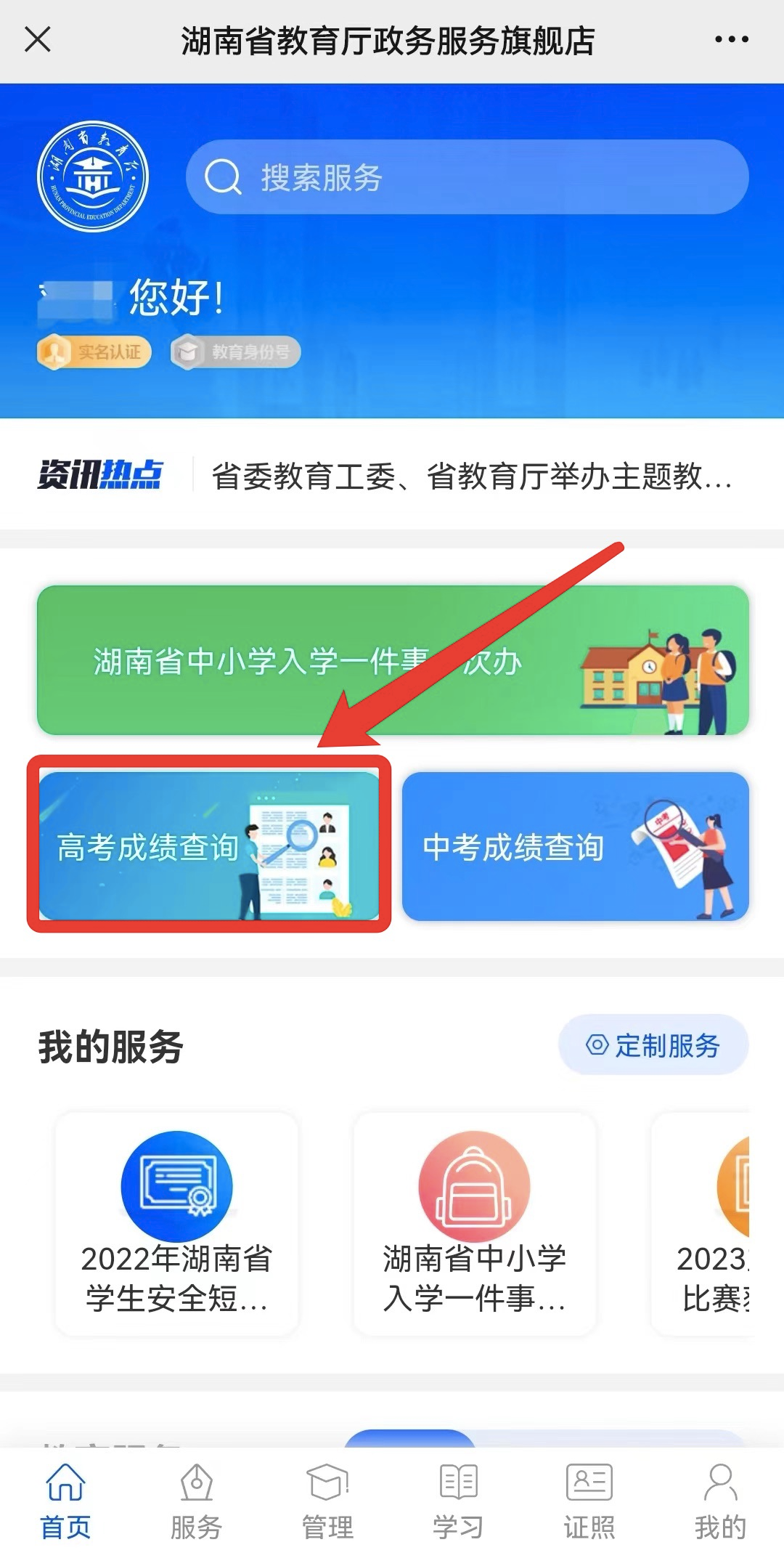
Task: Switch to the 我的 tab
Action: (720, 1502)
